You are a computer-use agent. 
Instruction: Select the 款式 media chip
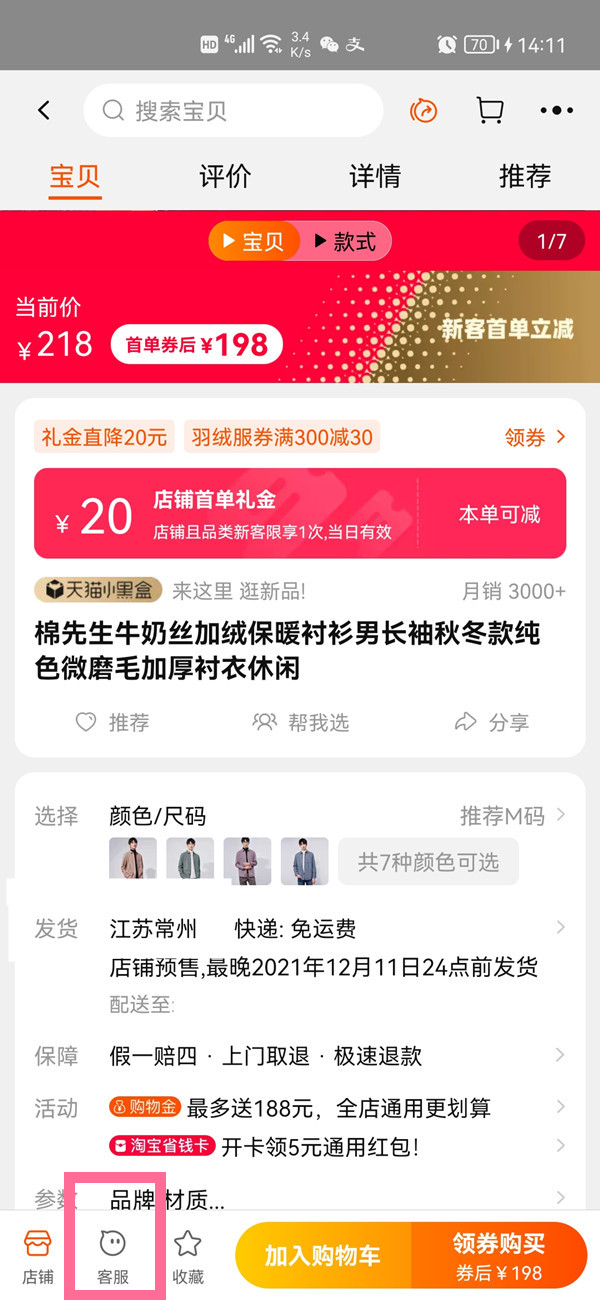click(345, 241)
